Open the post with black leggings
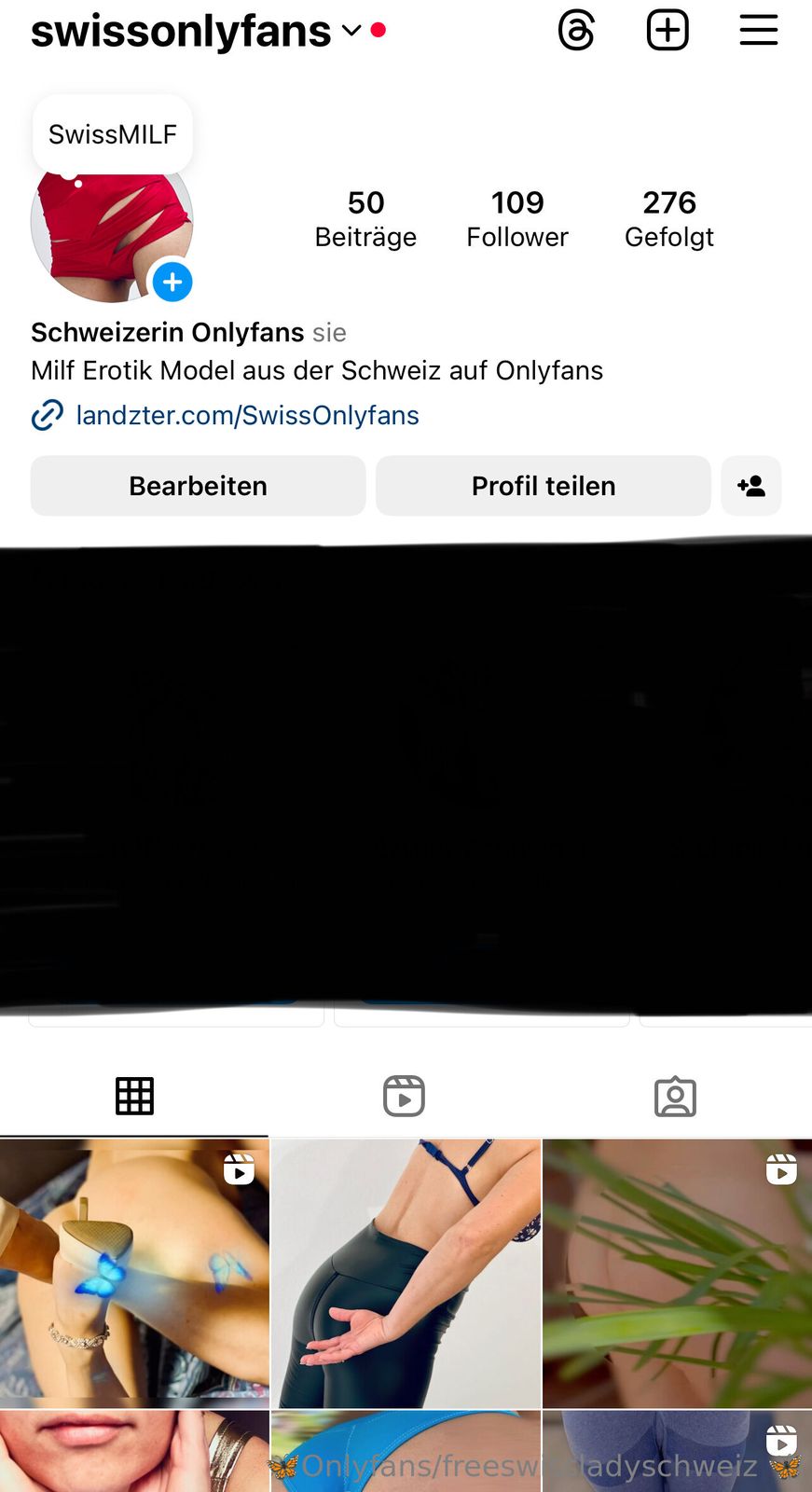The width and height of the screenshot is (812, 1492). point(406,1273)
